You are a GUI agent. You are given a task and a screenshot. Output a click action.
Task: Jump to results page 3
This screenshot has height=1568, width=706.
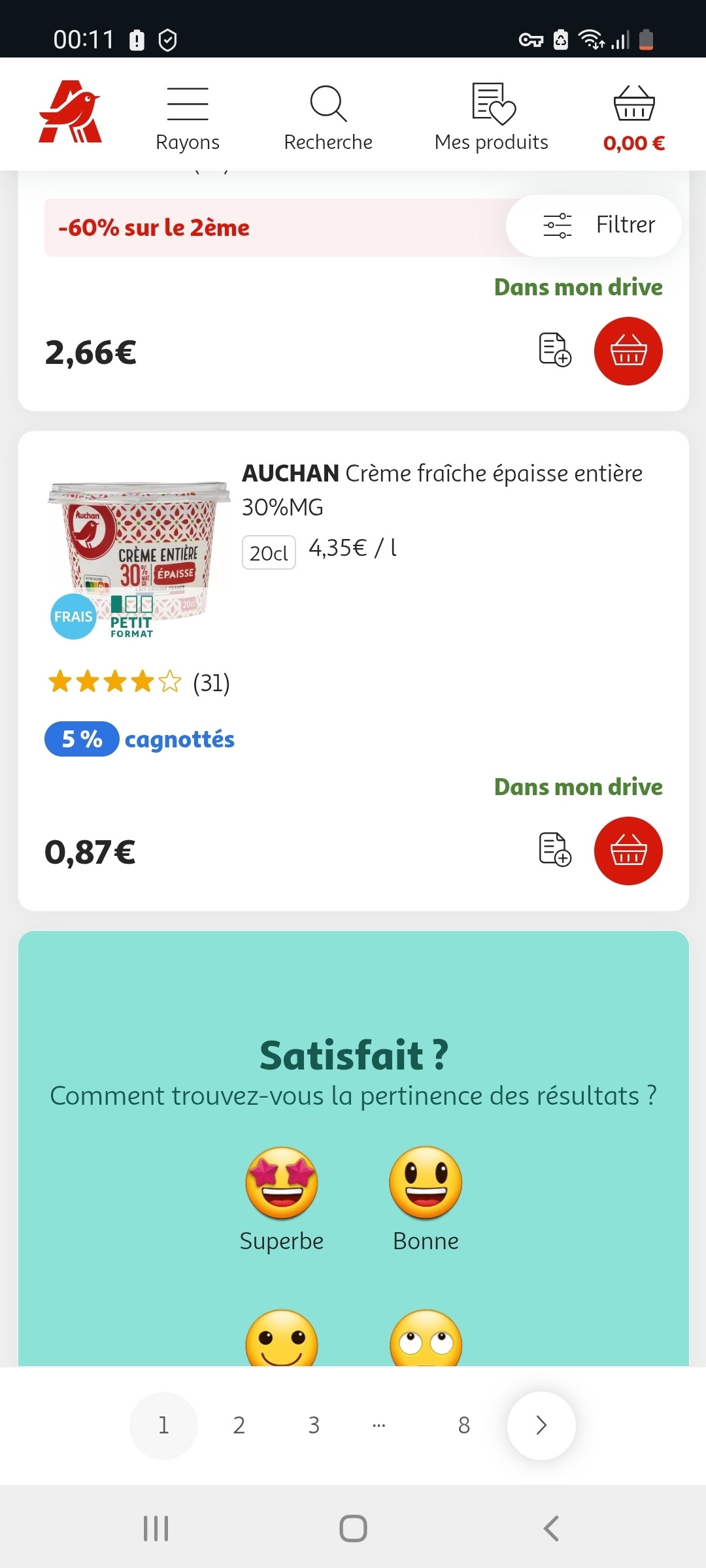(314, 1425)
